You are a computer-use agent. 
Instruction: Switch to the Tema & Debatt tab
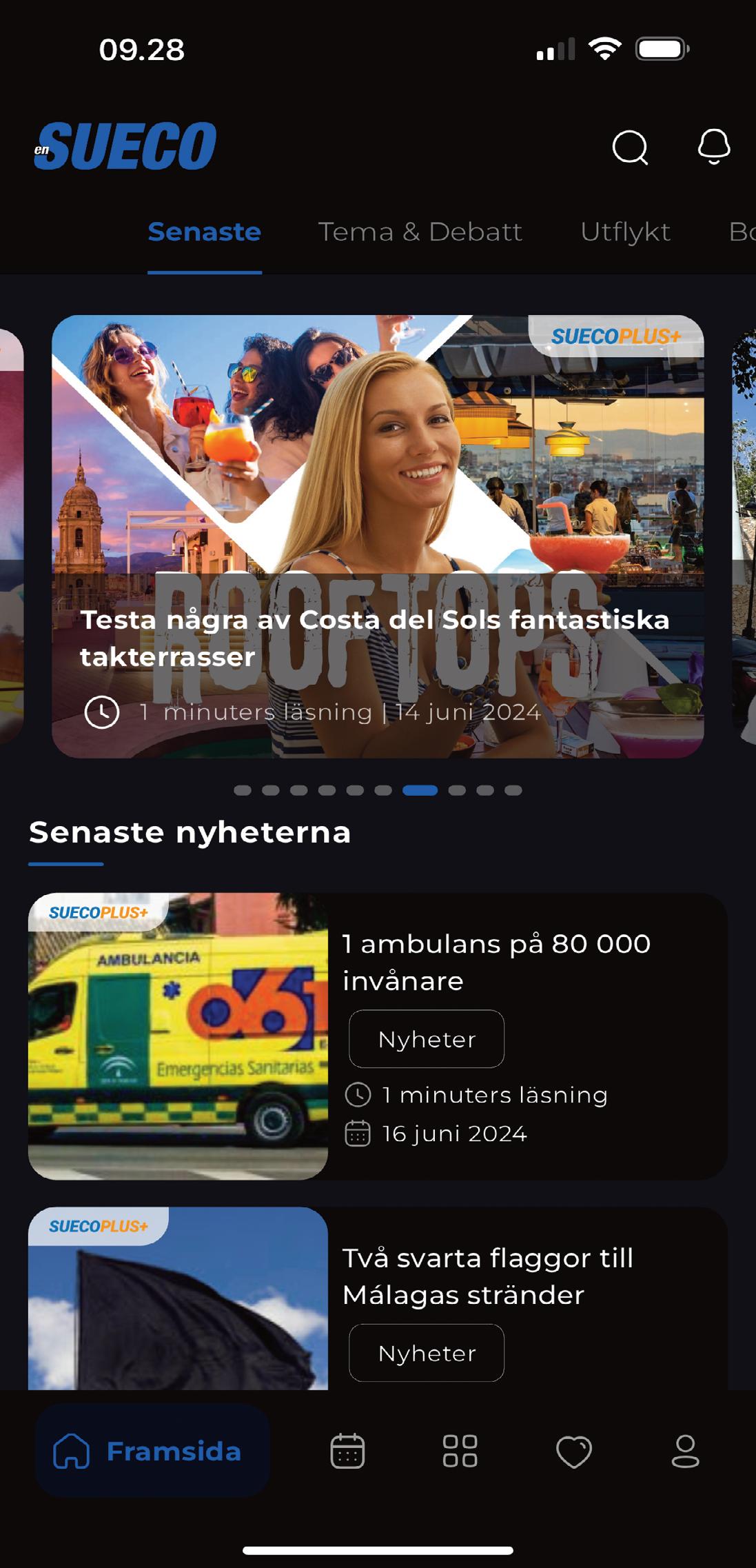click(420, 232)
